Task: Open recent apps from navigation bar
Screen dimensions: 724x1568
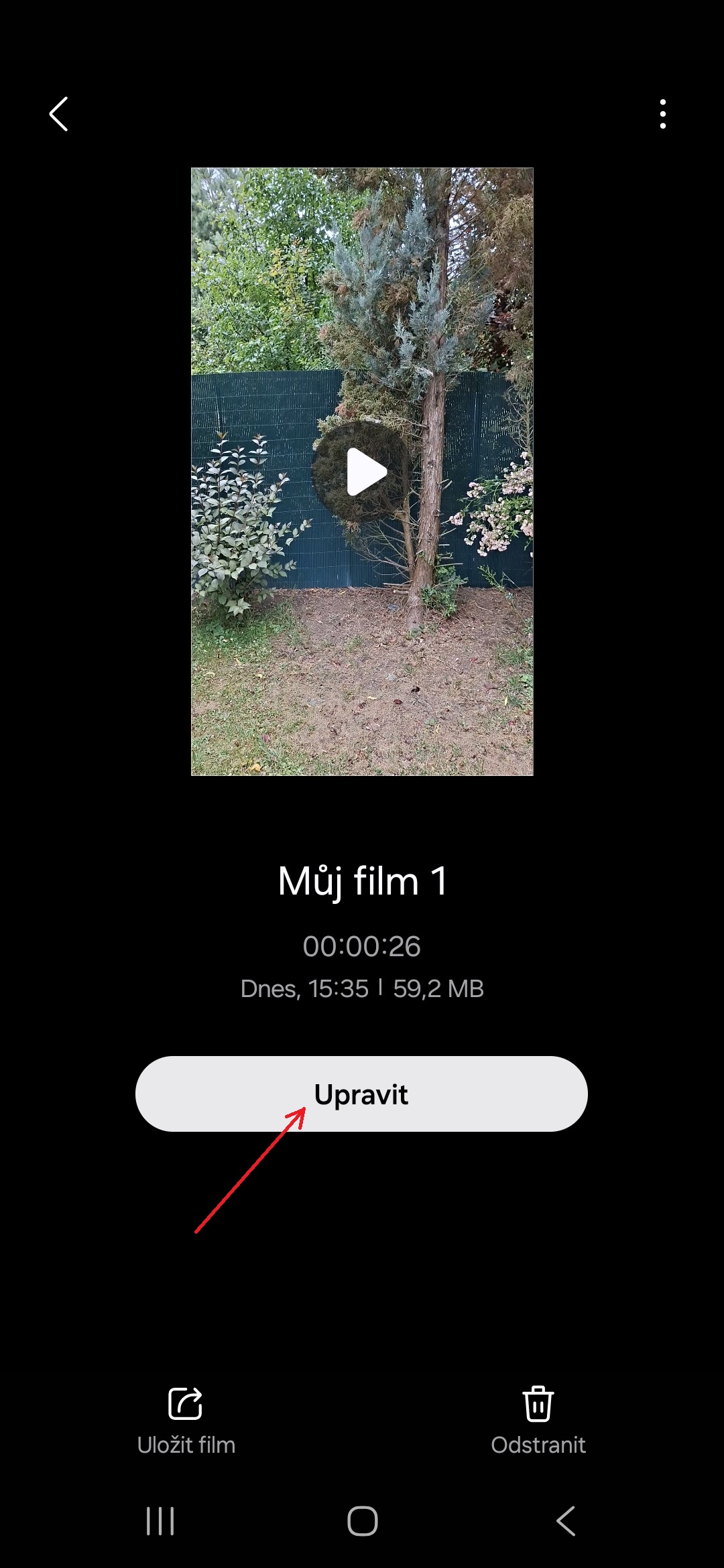Action: pyautogui.click(x=160, y=1521)
